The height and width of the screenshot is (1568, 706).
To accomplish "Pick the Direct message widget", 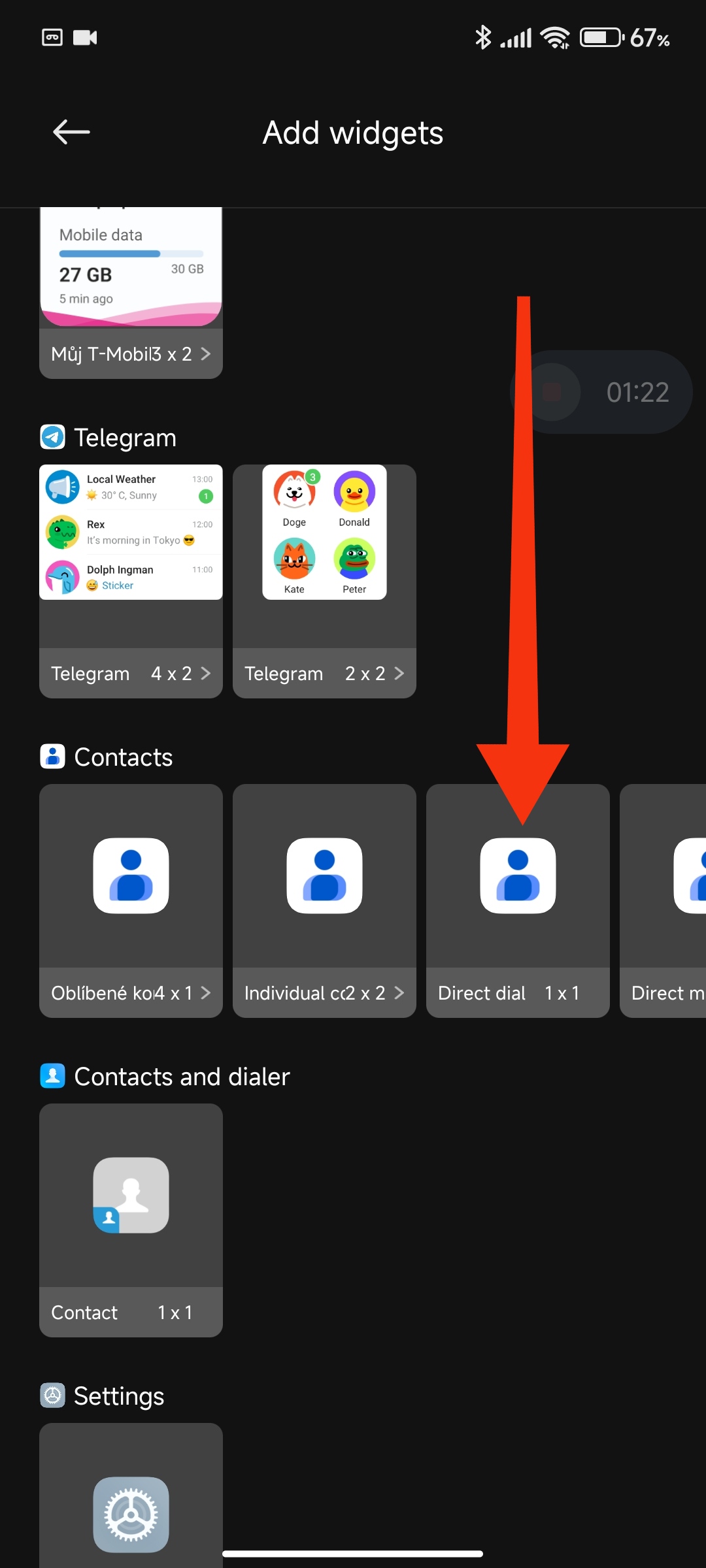I will (663, 901).
